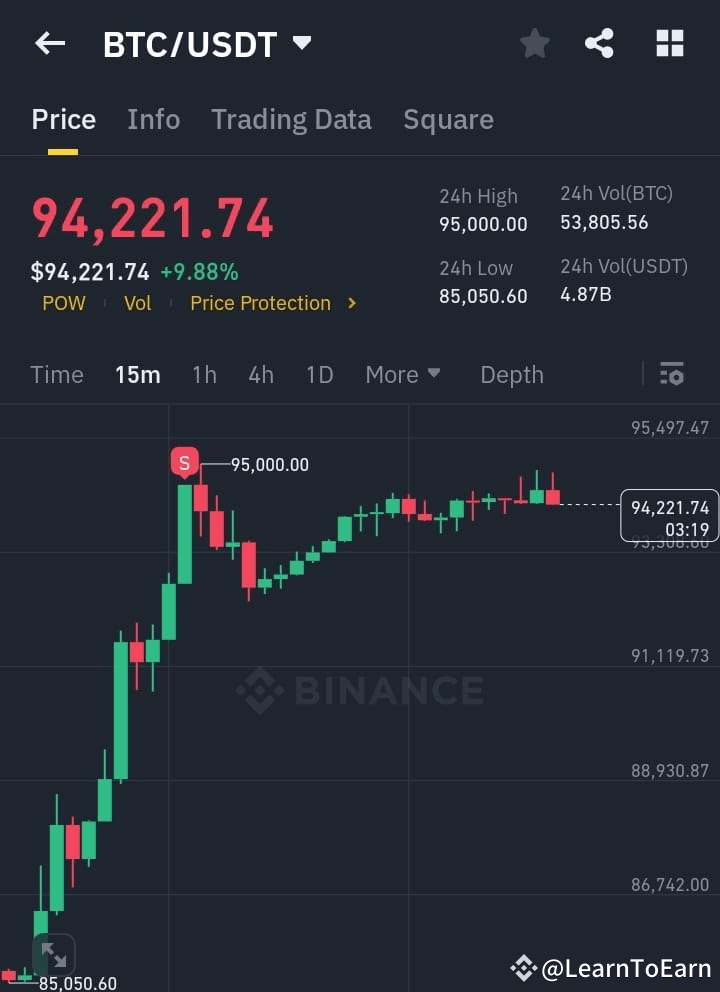The image size is (720, 992).
Task: Open the Square tab
Action: 448,119
